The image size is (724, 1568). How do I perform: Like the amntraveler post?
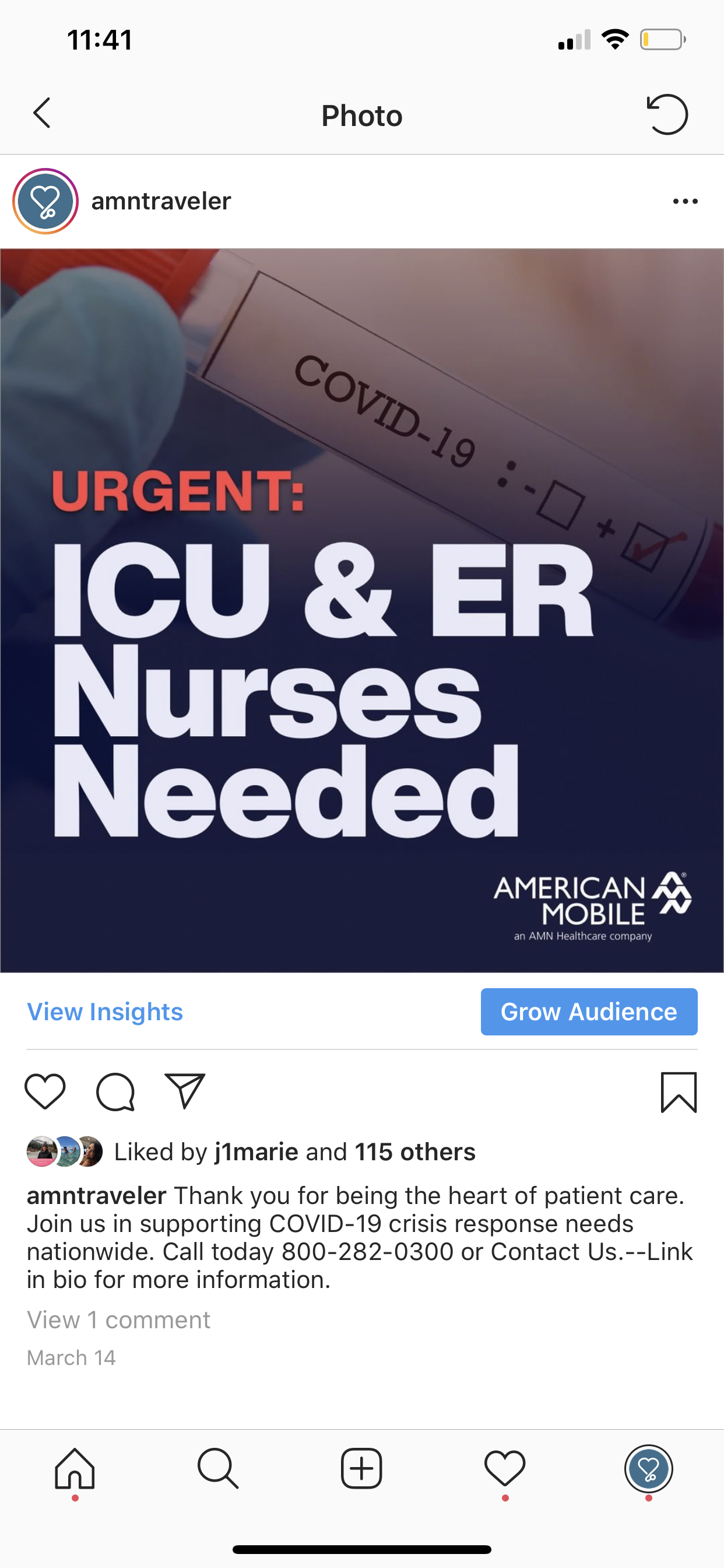tap(45, 1091)
